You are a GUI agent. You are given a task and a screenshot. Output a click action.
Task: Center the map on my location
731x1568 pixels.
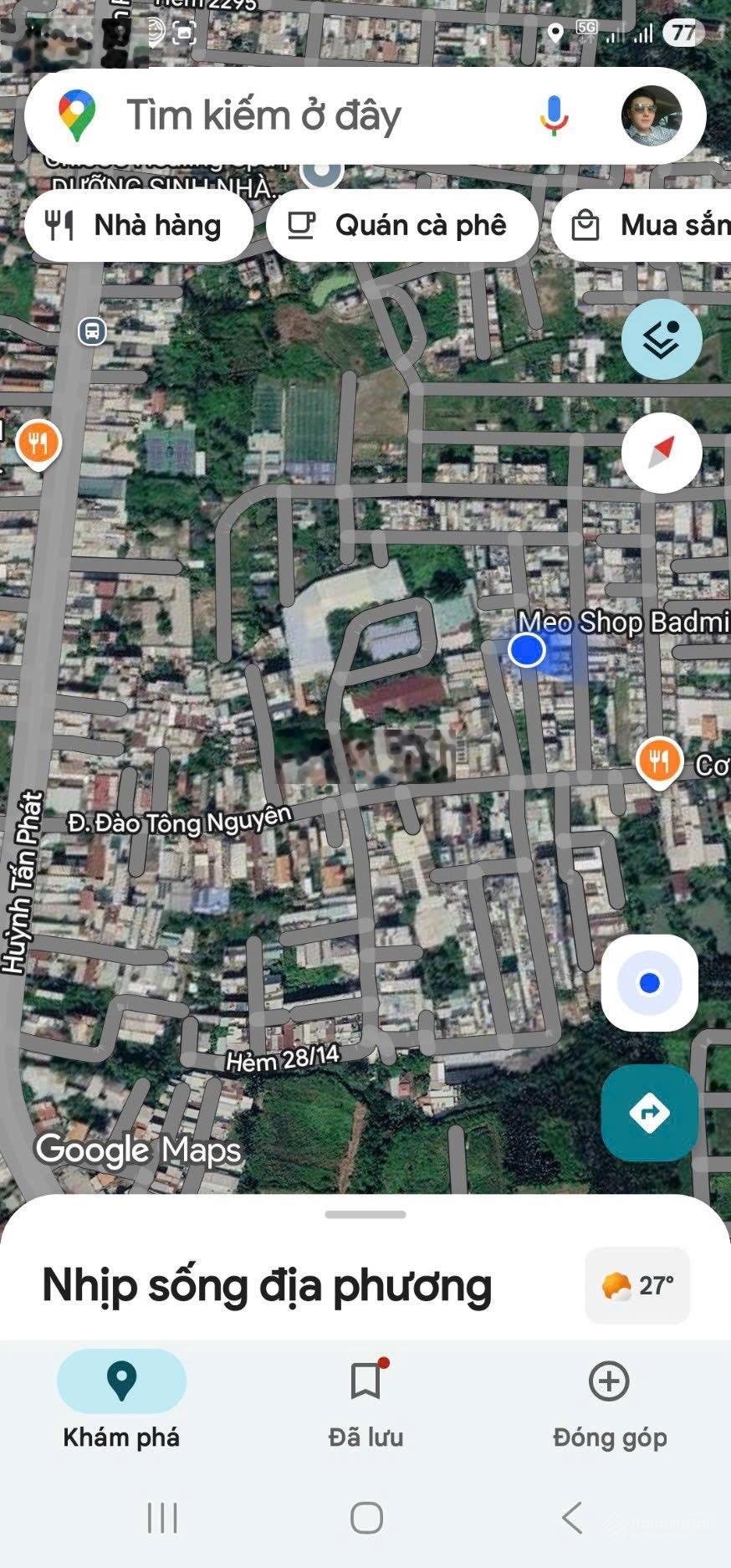(x=650, y=983)
